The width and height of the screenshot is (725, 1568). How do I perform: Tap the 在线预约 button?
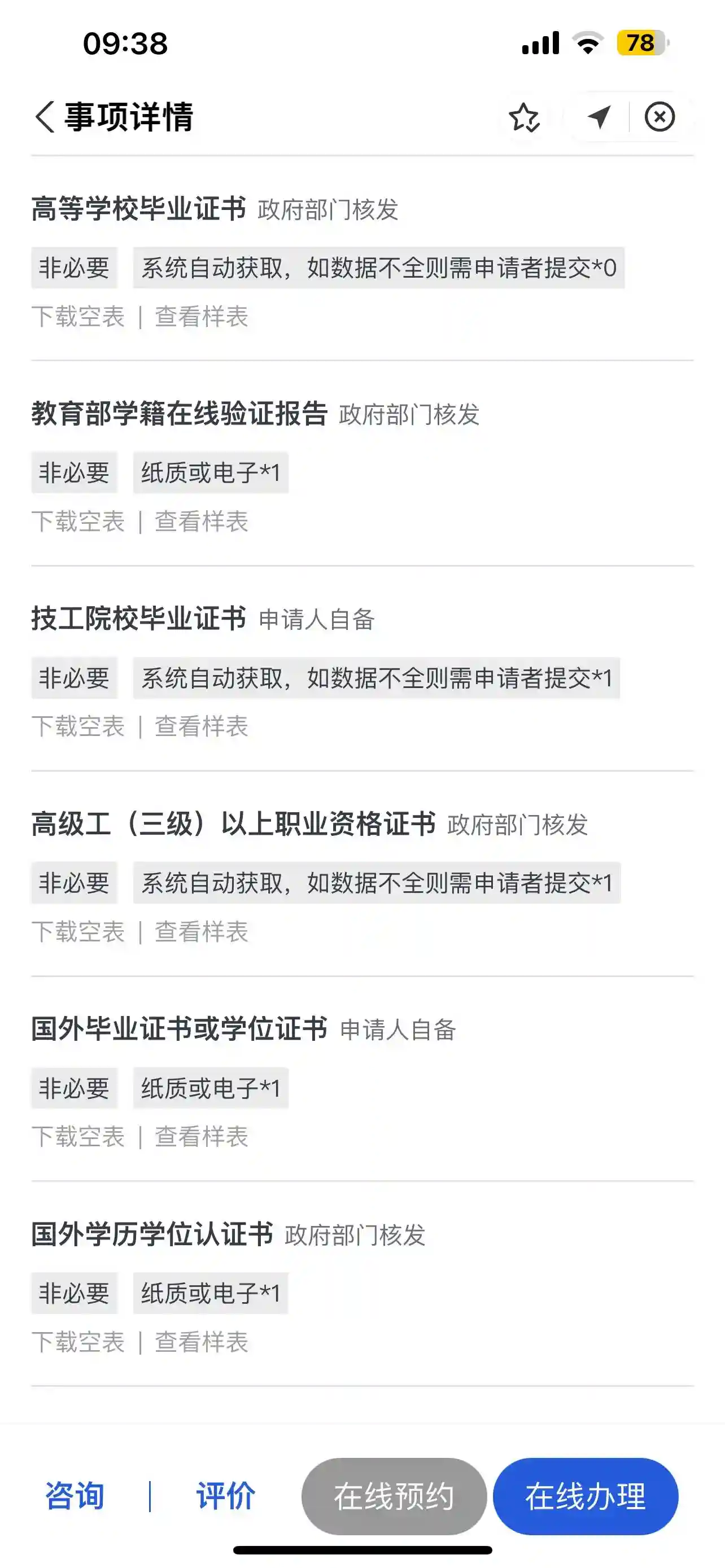pyautogui.click(x=394, y=1496)
